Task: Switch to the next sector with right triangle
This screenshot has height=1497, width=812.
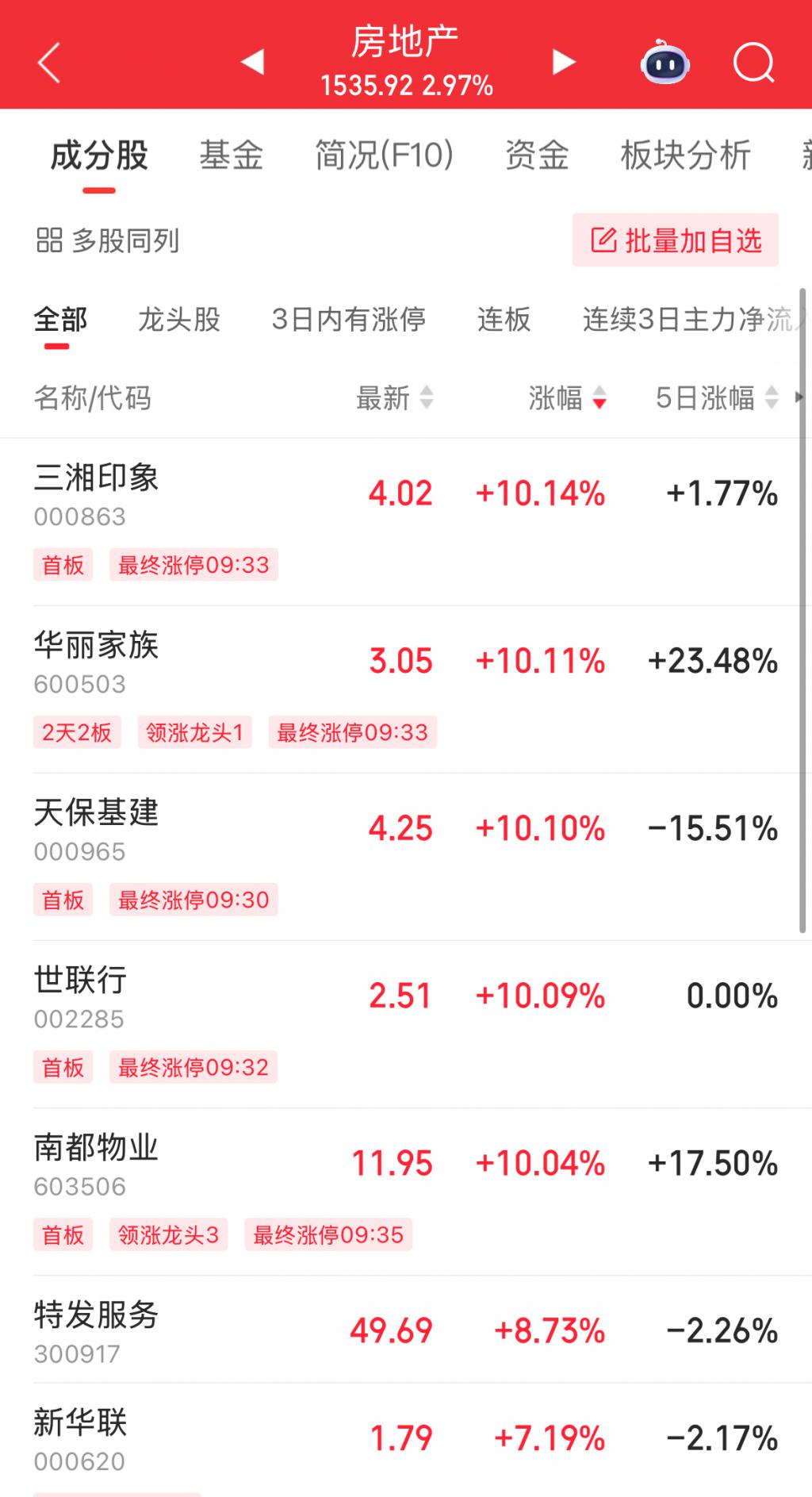Action: tap(564, 61)
